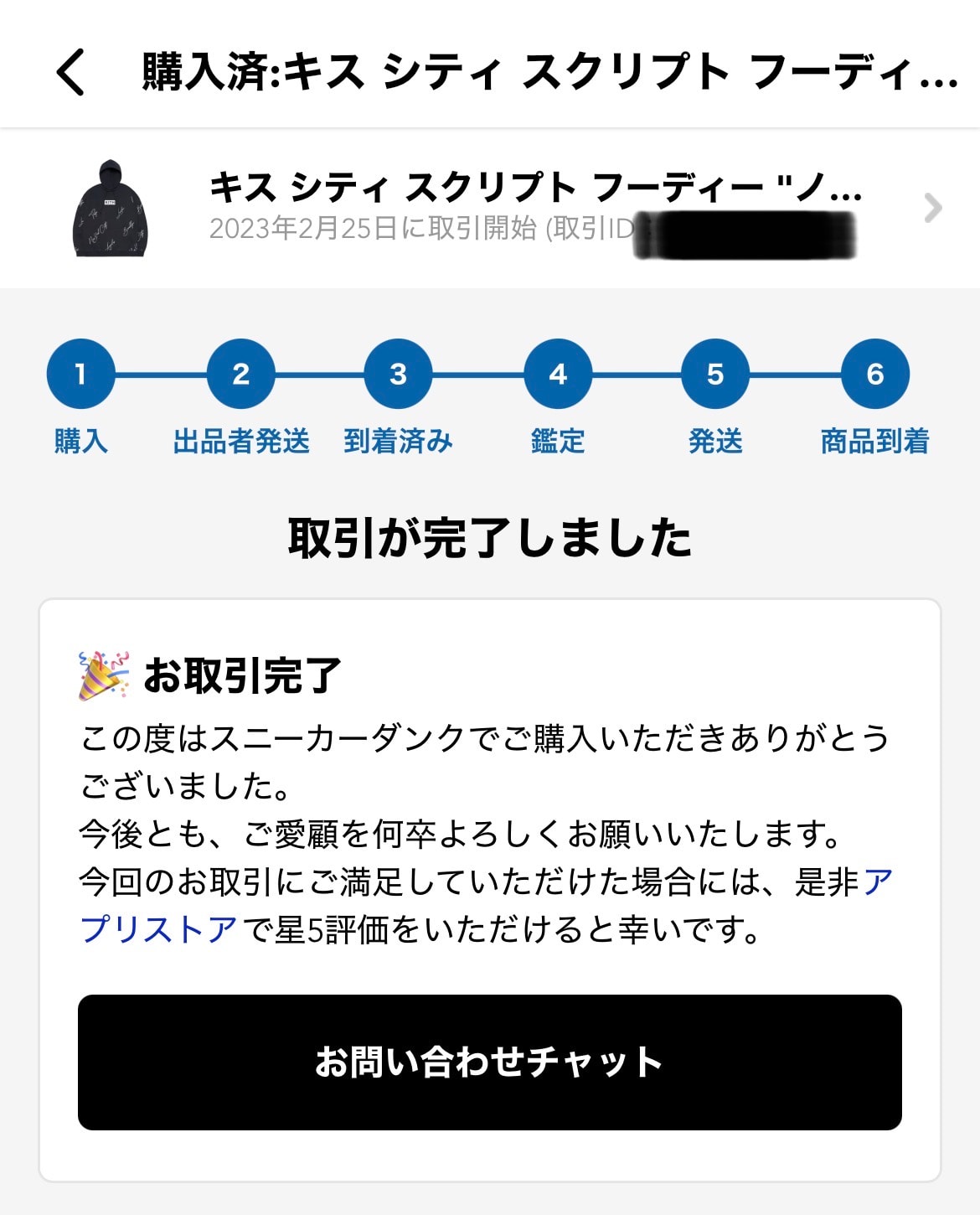The height and width of the screenshot is (1215, 980).
Task: Open the アプリストア link
Action: 159,928
